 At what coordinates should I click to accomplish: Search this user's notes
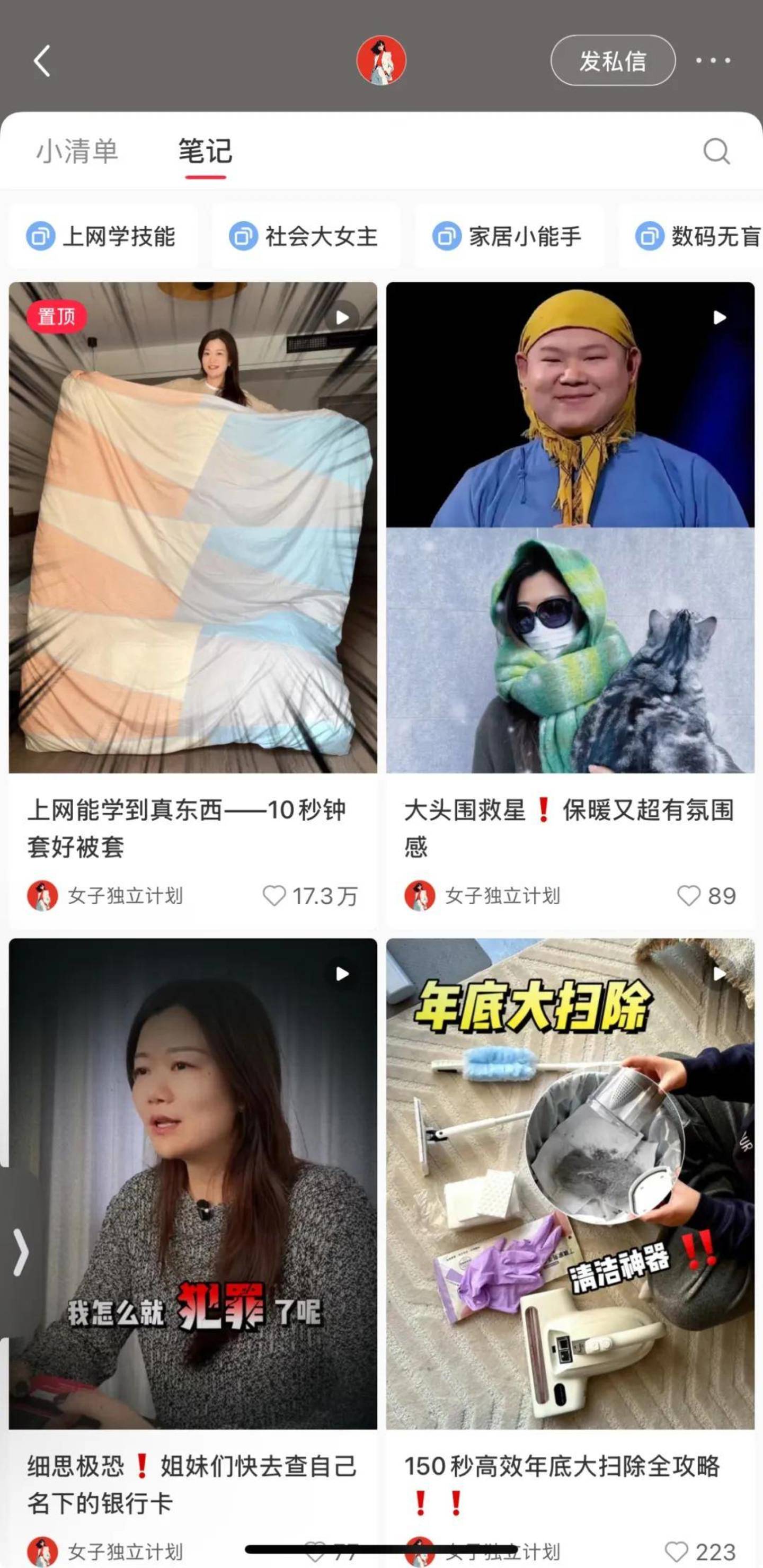[x=716, y=151]
